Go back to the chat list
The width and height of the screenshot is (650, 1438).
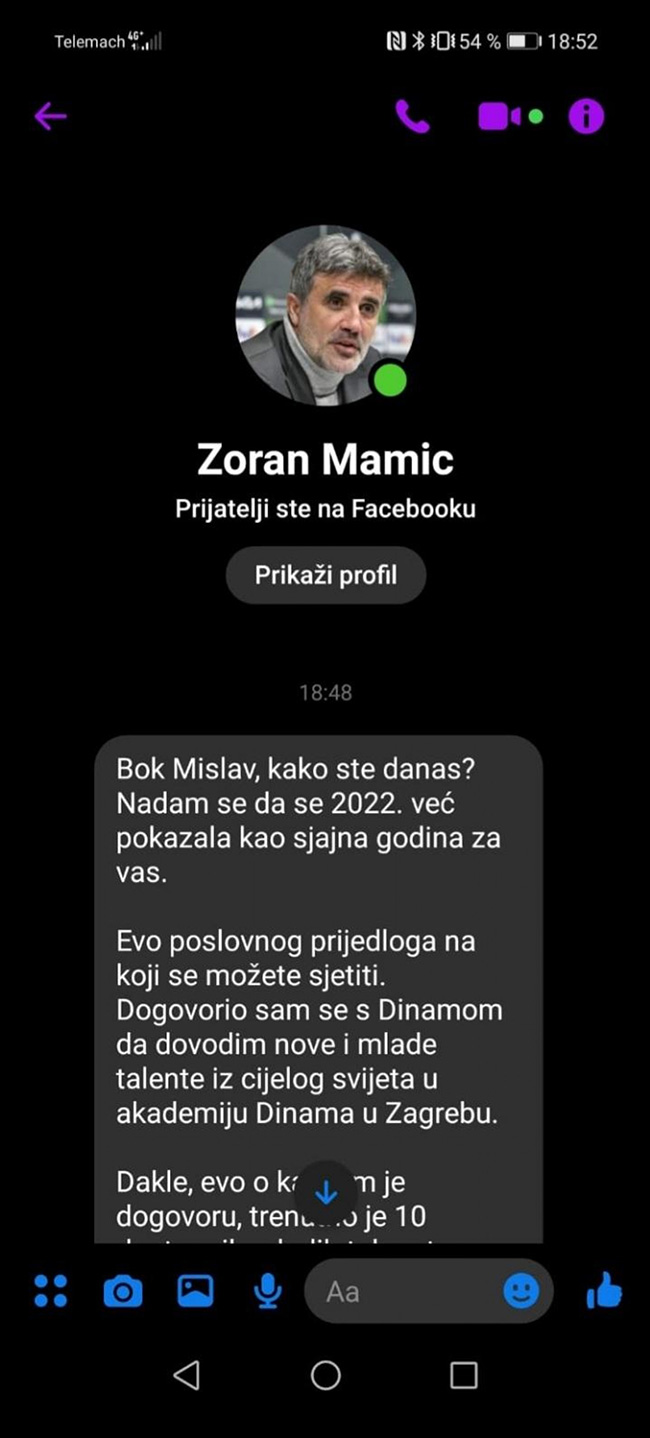pos(50,117)
